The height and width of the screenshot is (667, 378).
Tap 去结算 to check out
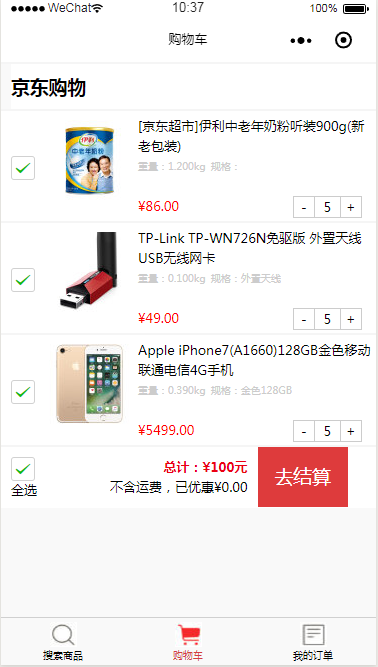[303, 477]
